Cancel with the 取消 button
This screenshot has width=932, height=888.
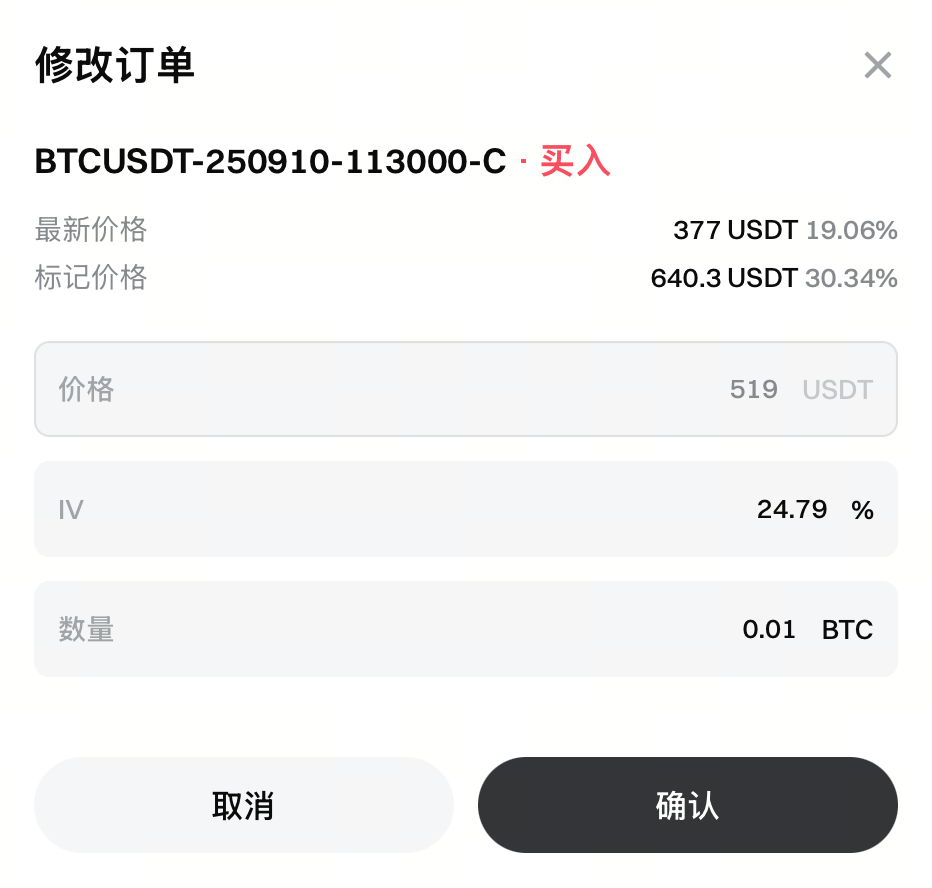pos(243,805)
